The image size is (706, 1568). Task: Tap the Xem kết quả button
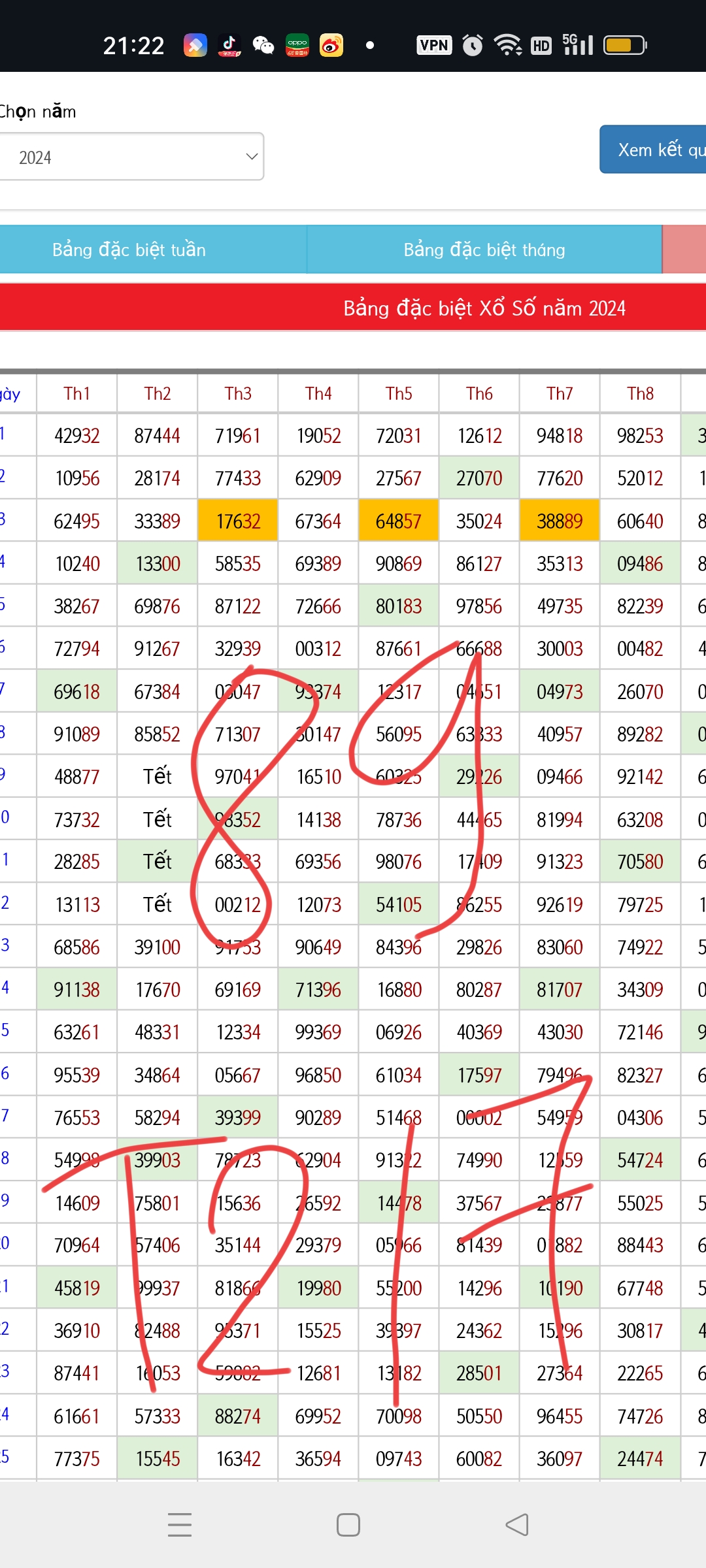tap(653, 150)
